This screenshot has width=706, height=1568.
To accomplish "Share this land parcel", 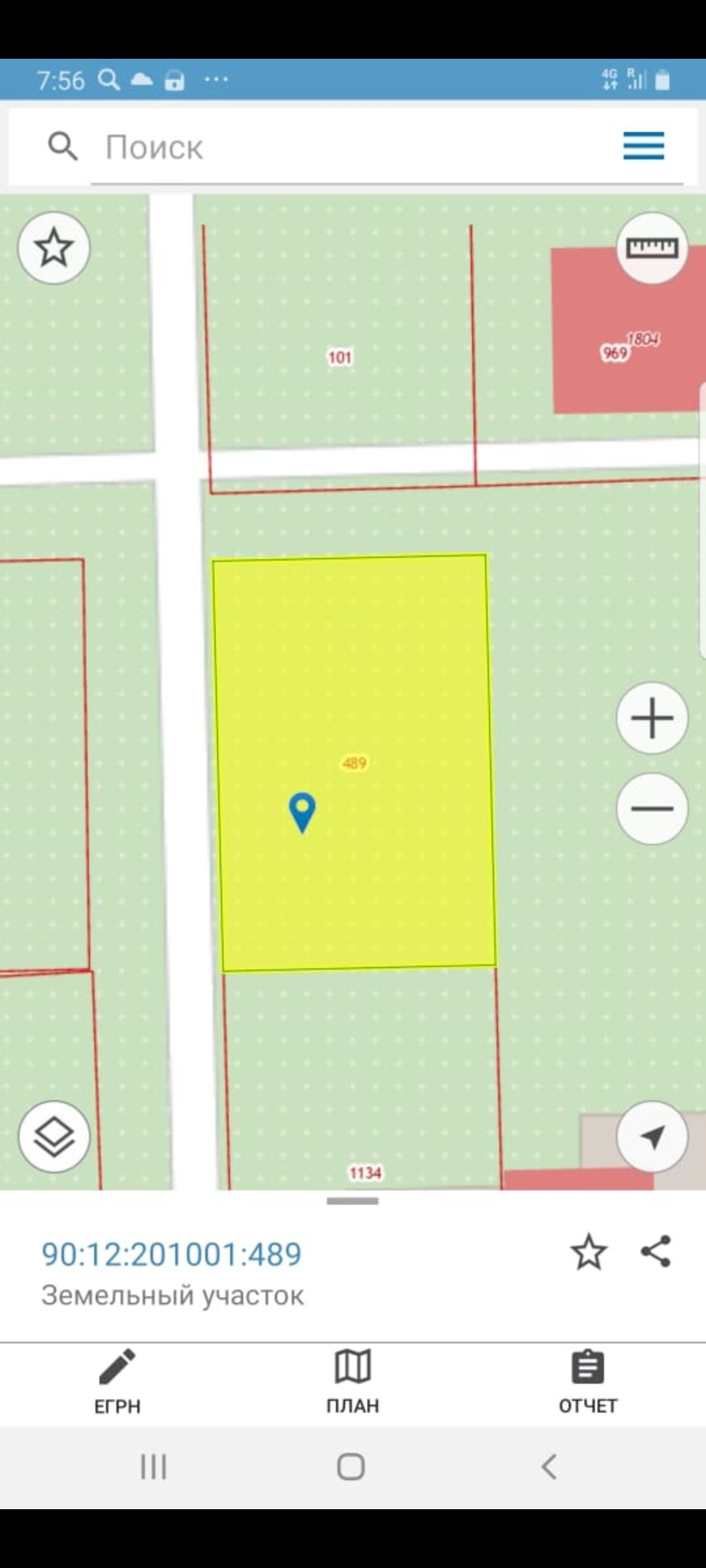I will click(x=656, y=1251).
